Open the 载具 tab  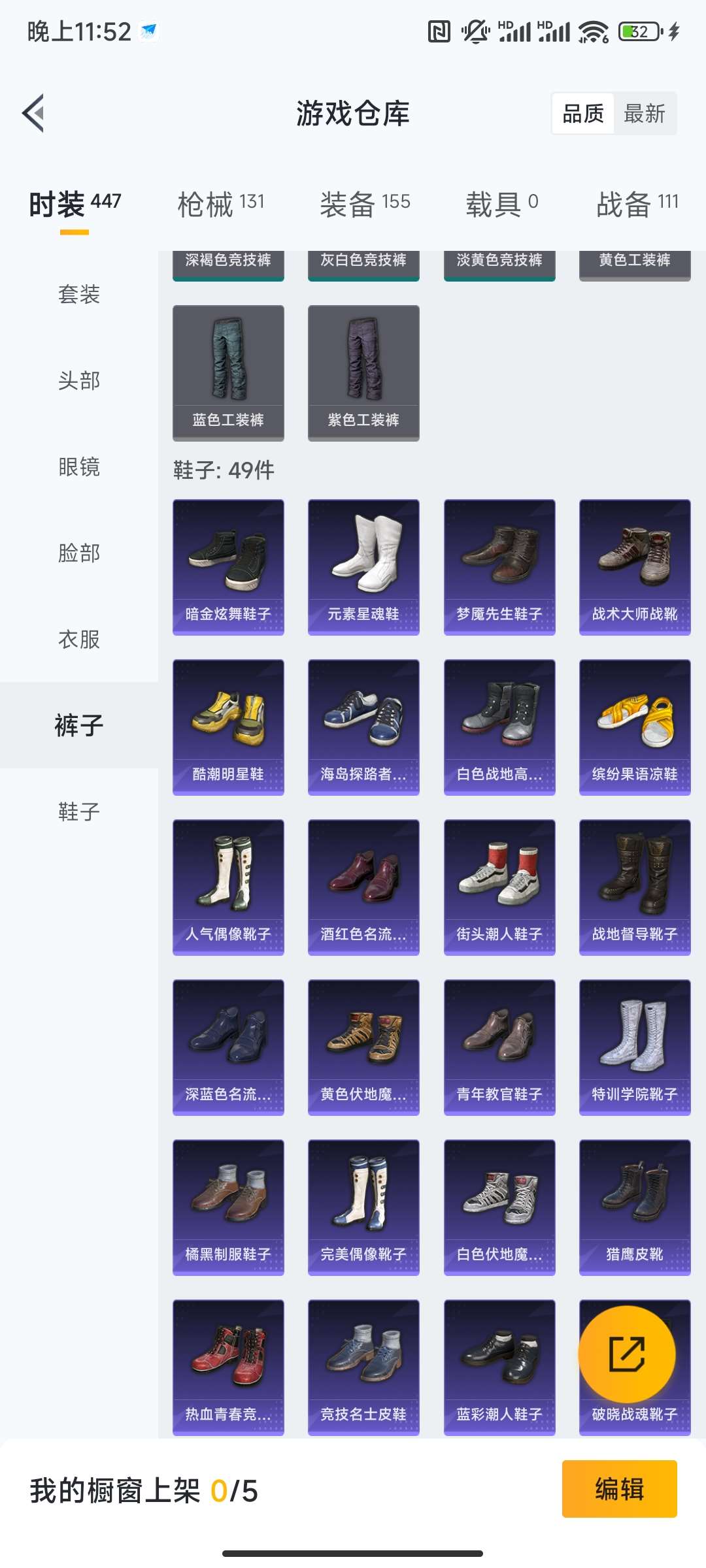pyautogui.click(x=501, y=204)
